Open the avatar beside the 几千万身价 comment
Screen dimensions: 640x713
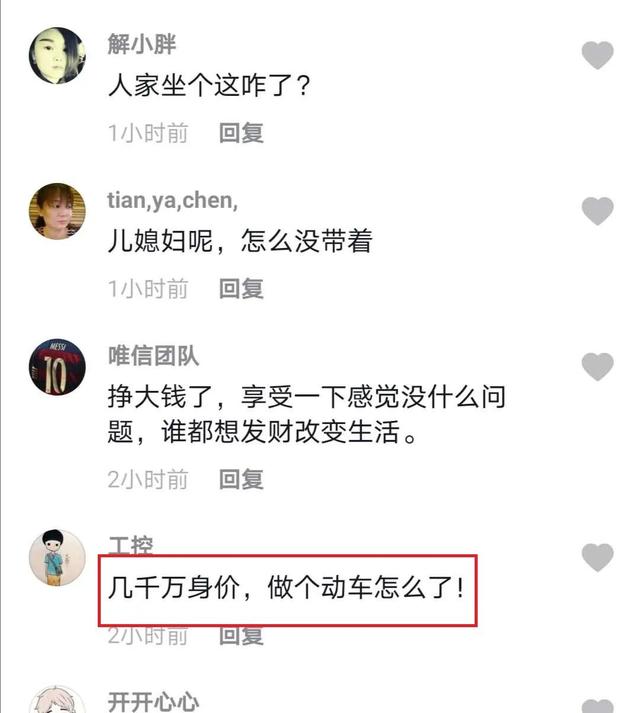(57, 557)
